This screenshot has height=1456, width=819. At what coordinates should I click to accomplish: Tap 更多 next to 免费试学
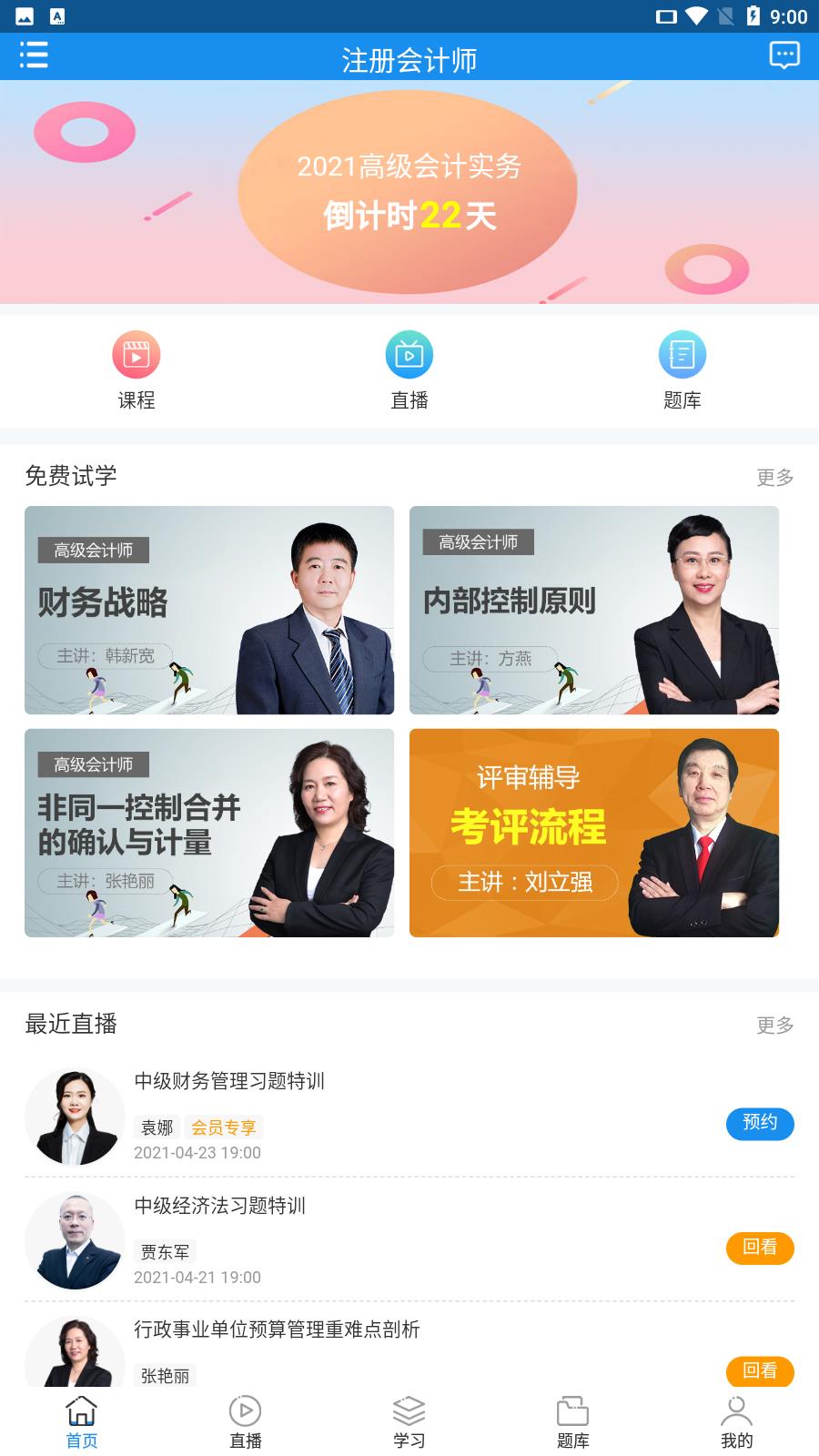774,477
